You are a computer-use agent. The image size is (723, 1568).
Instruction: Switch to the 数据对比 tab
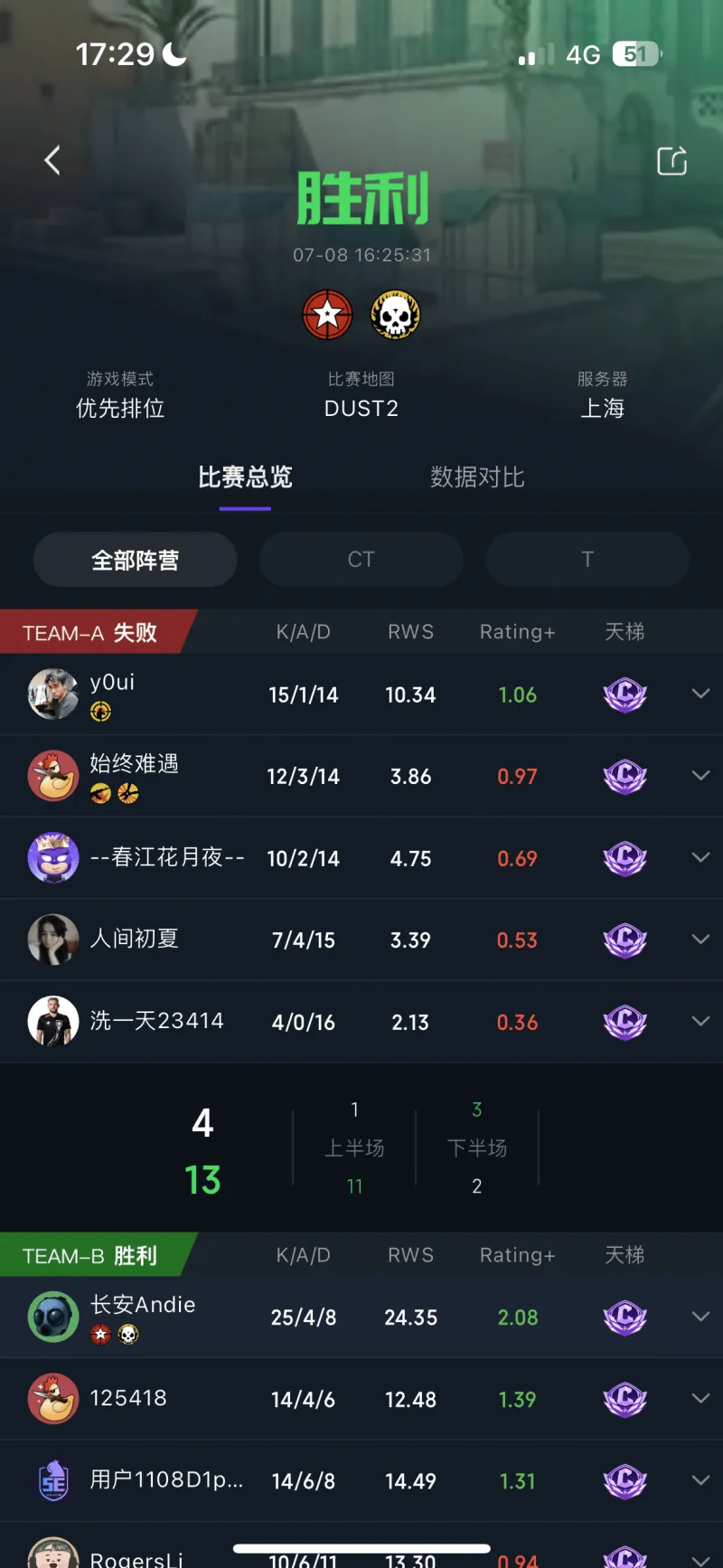pyautogui.click(x=477, y=477)
